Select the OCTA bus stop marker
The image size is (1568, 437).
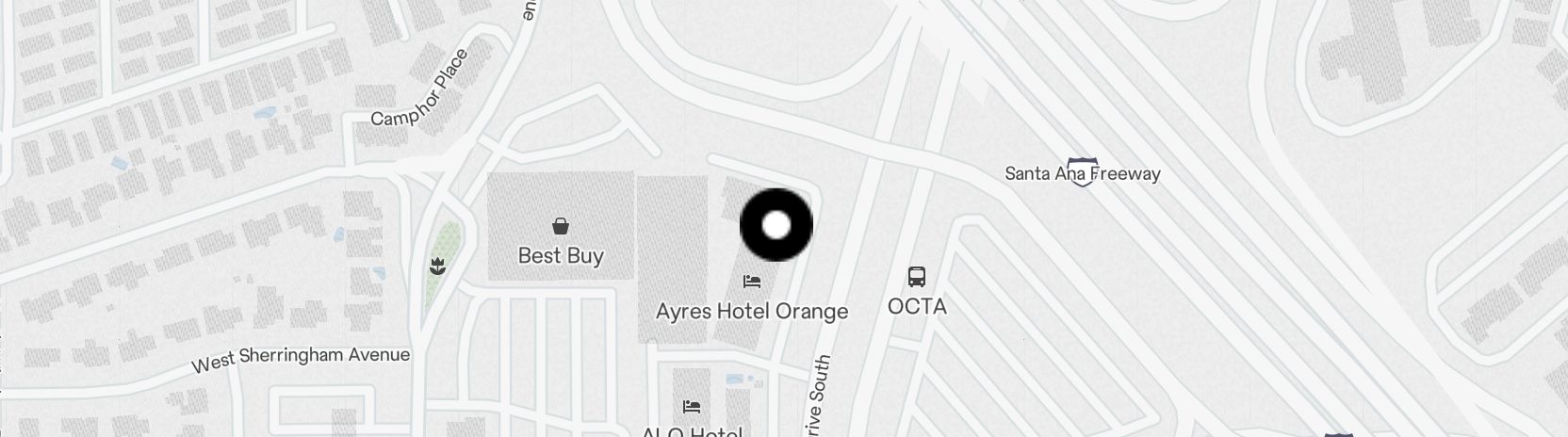916,277
